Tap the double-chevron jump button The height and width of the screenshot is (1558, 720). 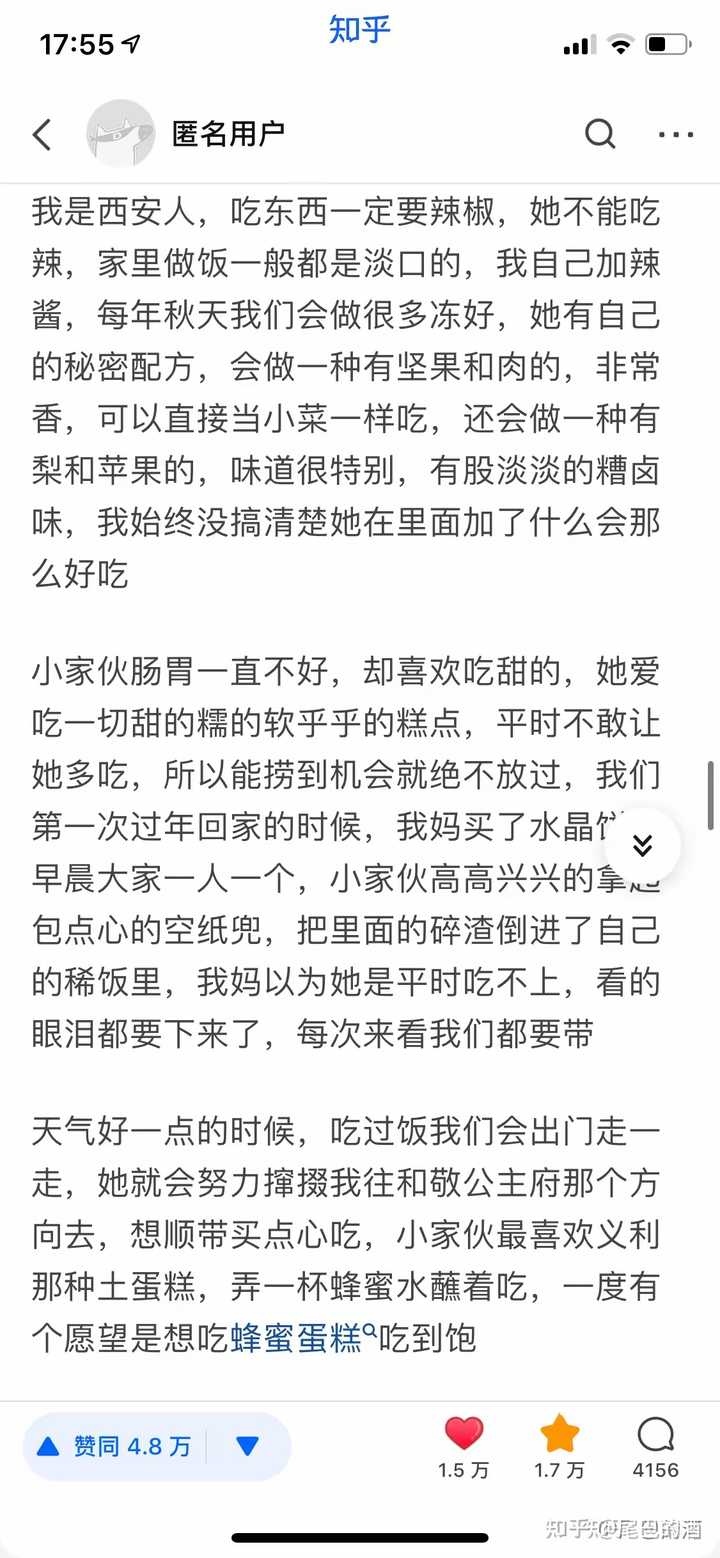click(642, 846)
